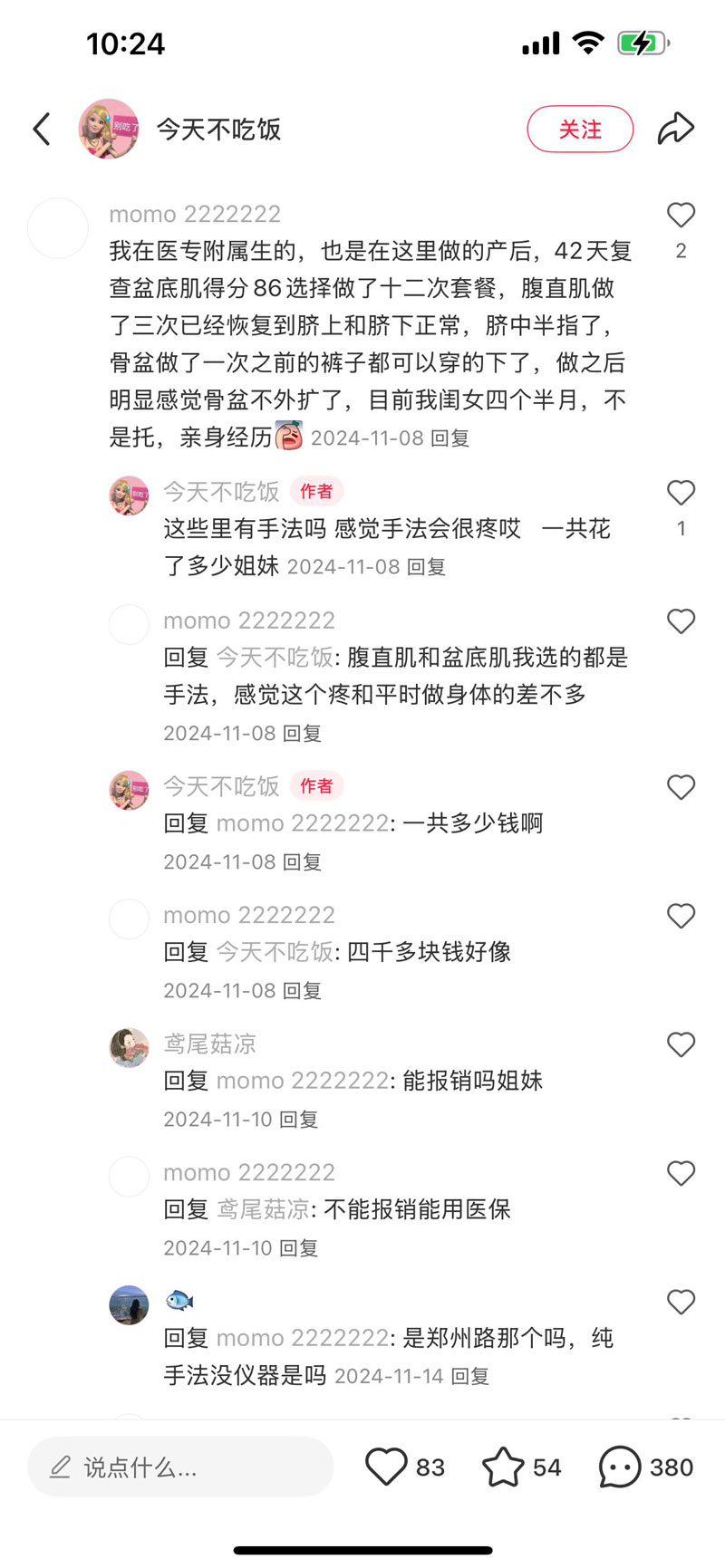
Task: Like the reply 四千多块钱好像
Action: (681, 916)
